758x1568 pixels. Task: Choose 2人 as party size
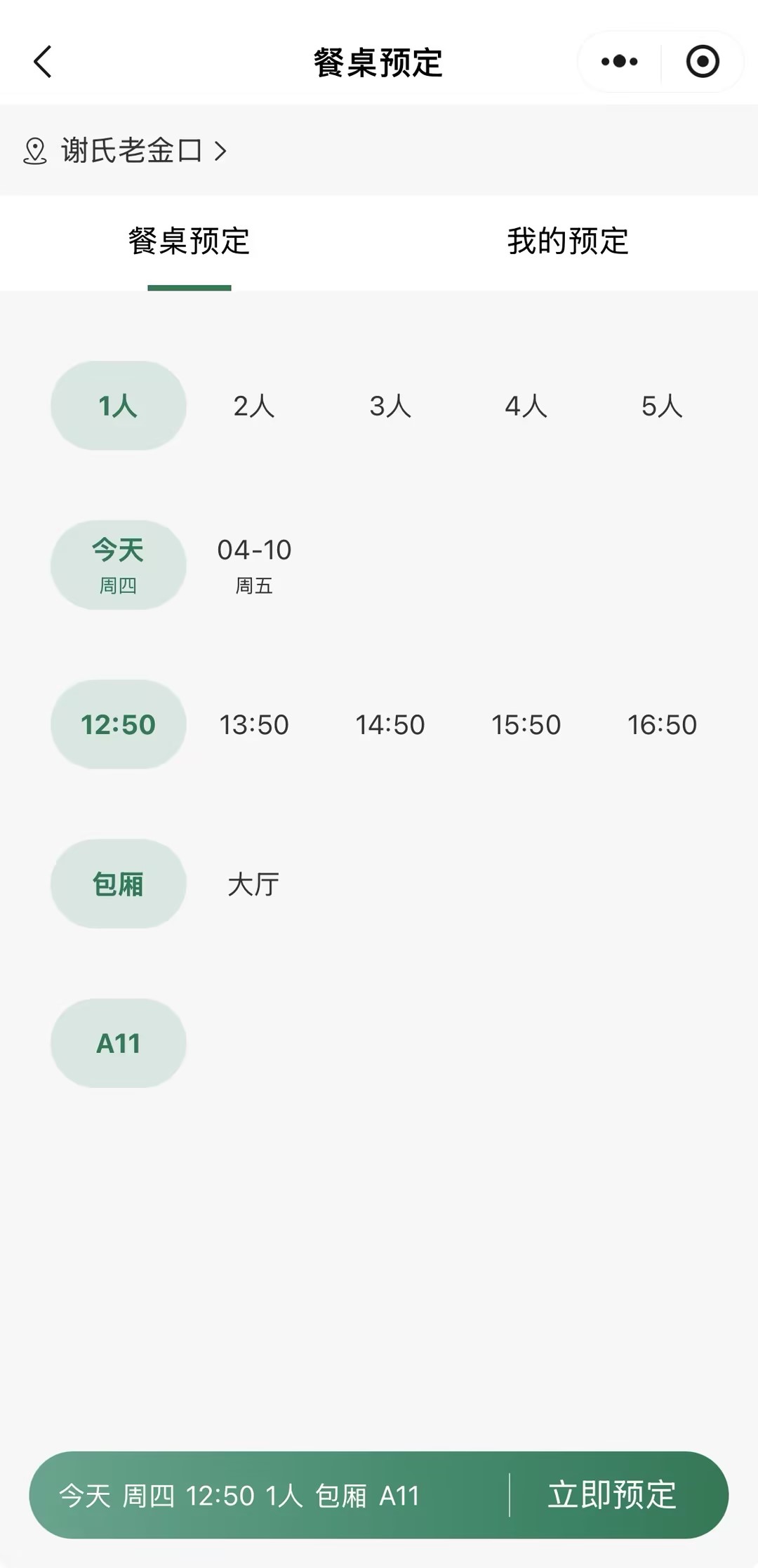(x=254, y=406)
